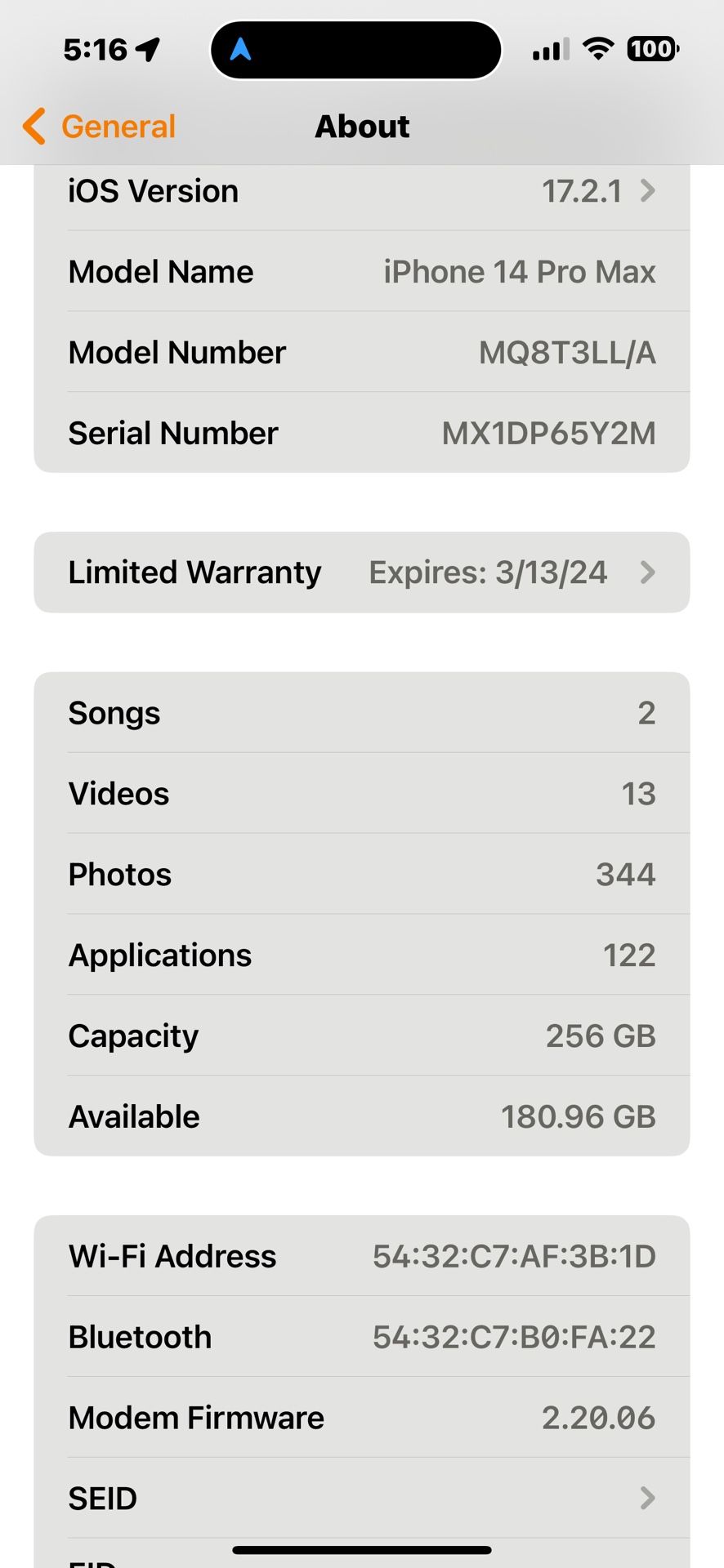View Limited Warranty coverage details
The width and height of the screenshot is (724, 1568).
[361, 572]
